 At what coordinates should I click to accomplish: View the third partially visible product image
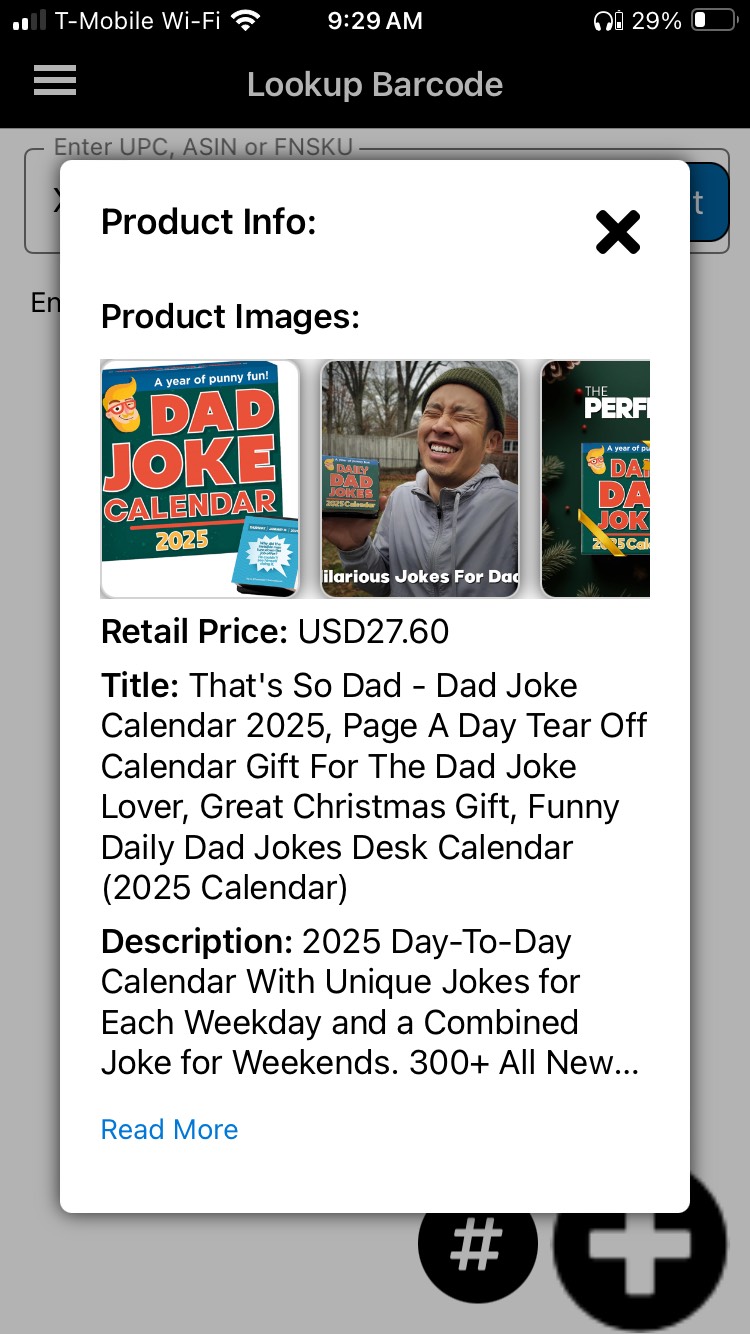coord(596,479)
